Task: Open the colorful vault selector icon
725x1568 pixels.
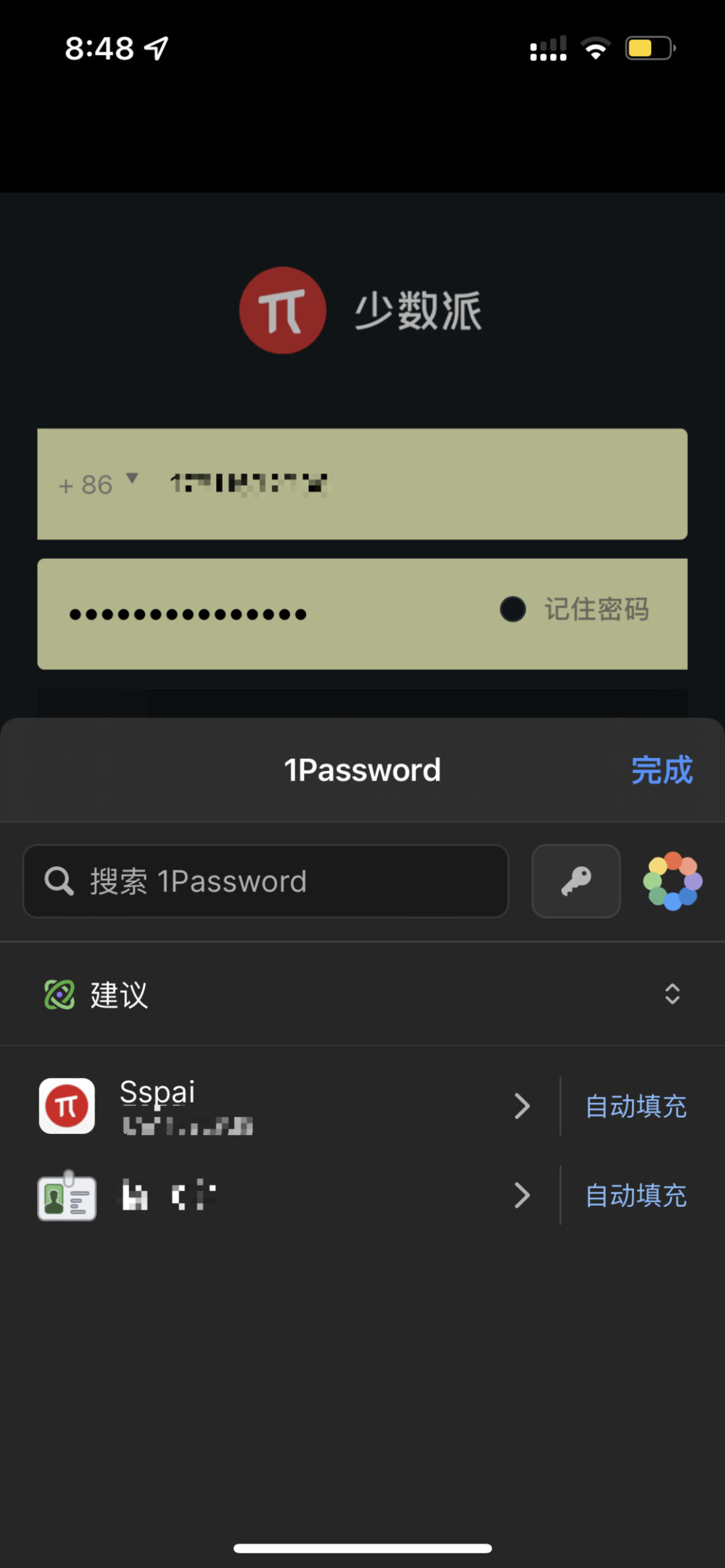Action: [672, 881]
